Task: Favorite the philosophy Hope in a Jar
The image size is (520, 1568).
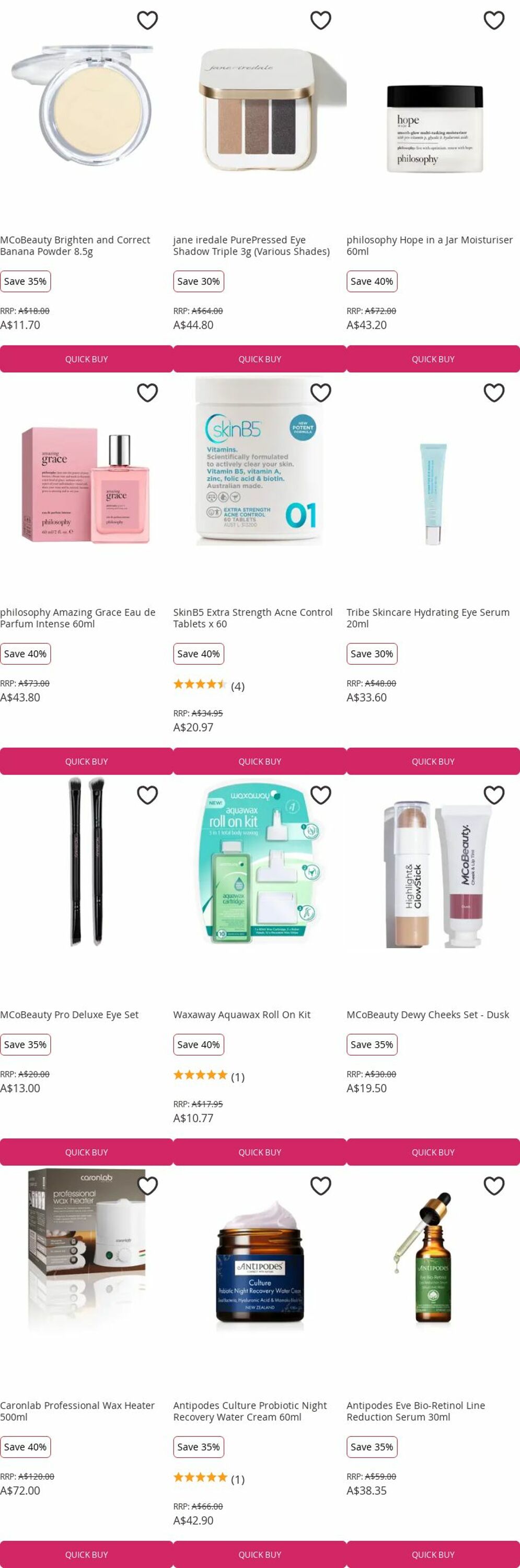Action: point(493,20)
